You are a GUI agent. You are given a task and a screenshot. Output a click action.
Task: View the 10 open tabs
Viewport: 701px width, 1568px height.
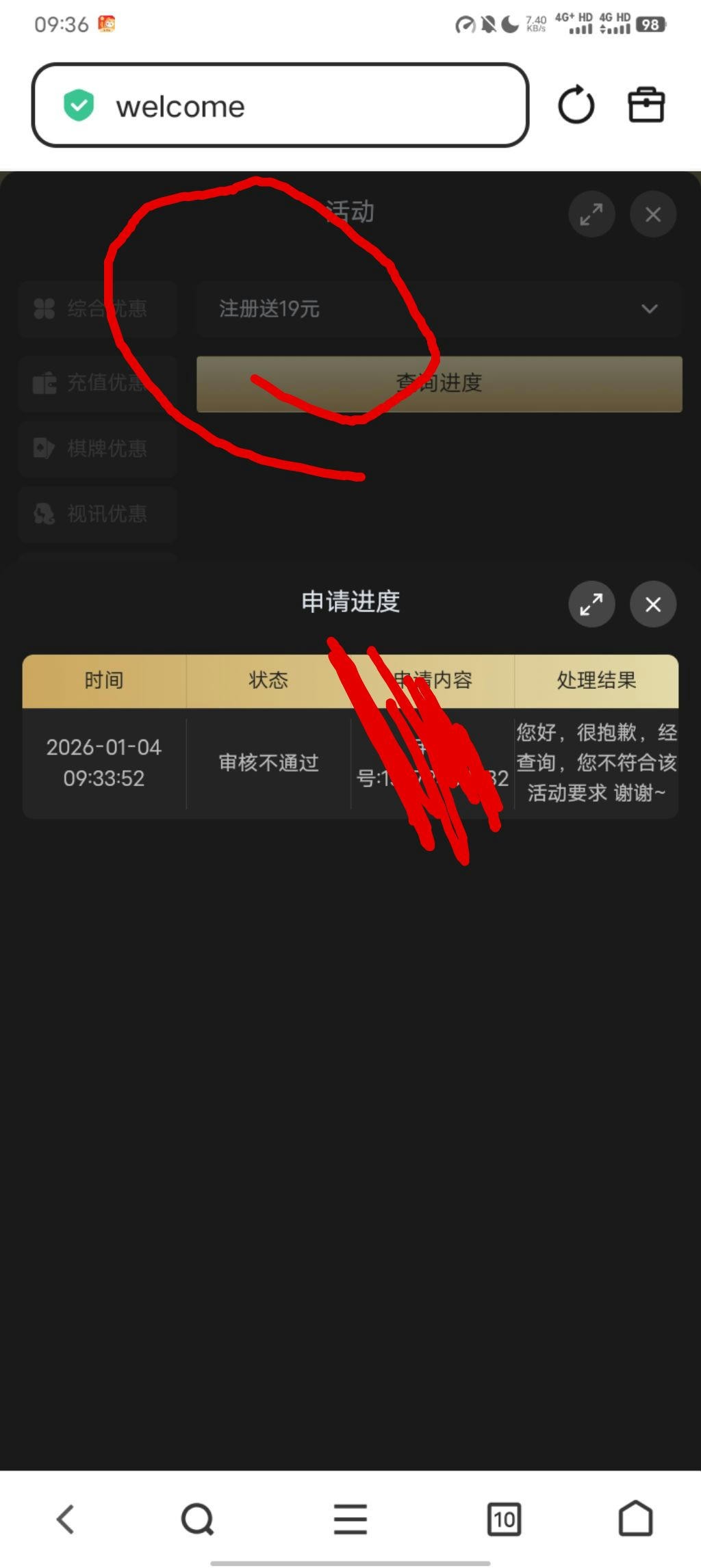pos(504,1519)
